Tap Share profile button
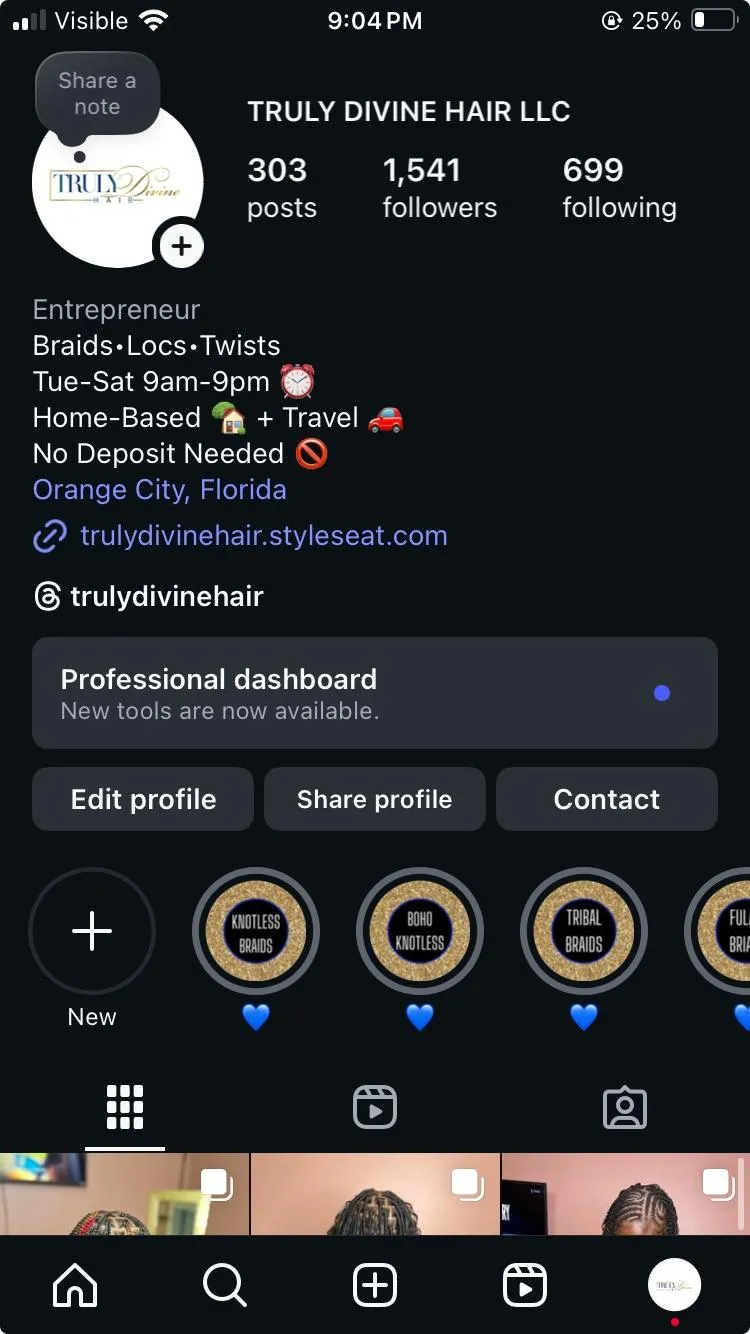 coord(374,799)
